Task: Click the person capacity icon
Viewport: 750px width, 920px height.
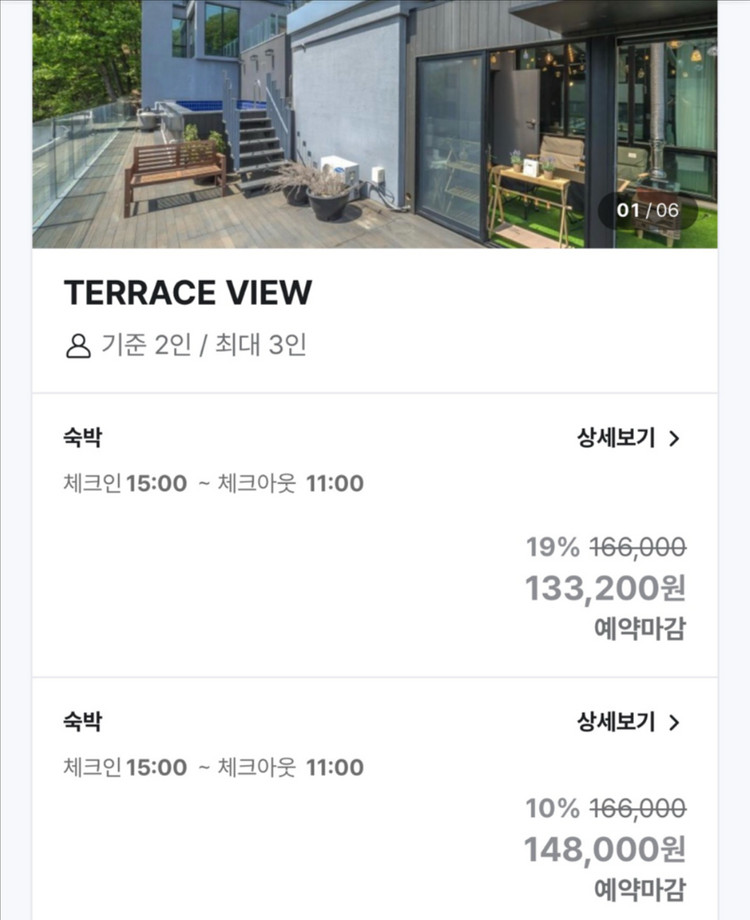Action: [x=76, y=344]
